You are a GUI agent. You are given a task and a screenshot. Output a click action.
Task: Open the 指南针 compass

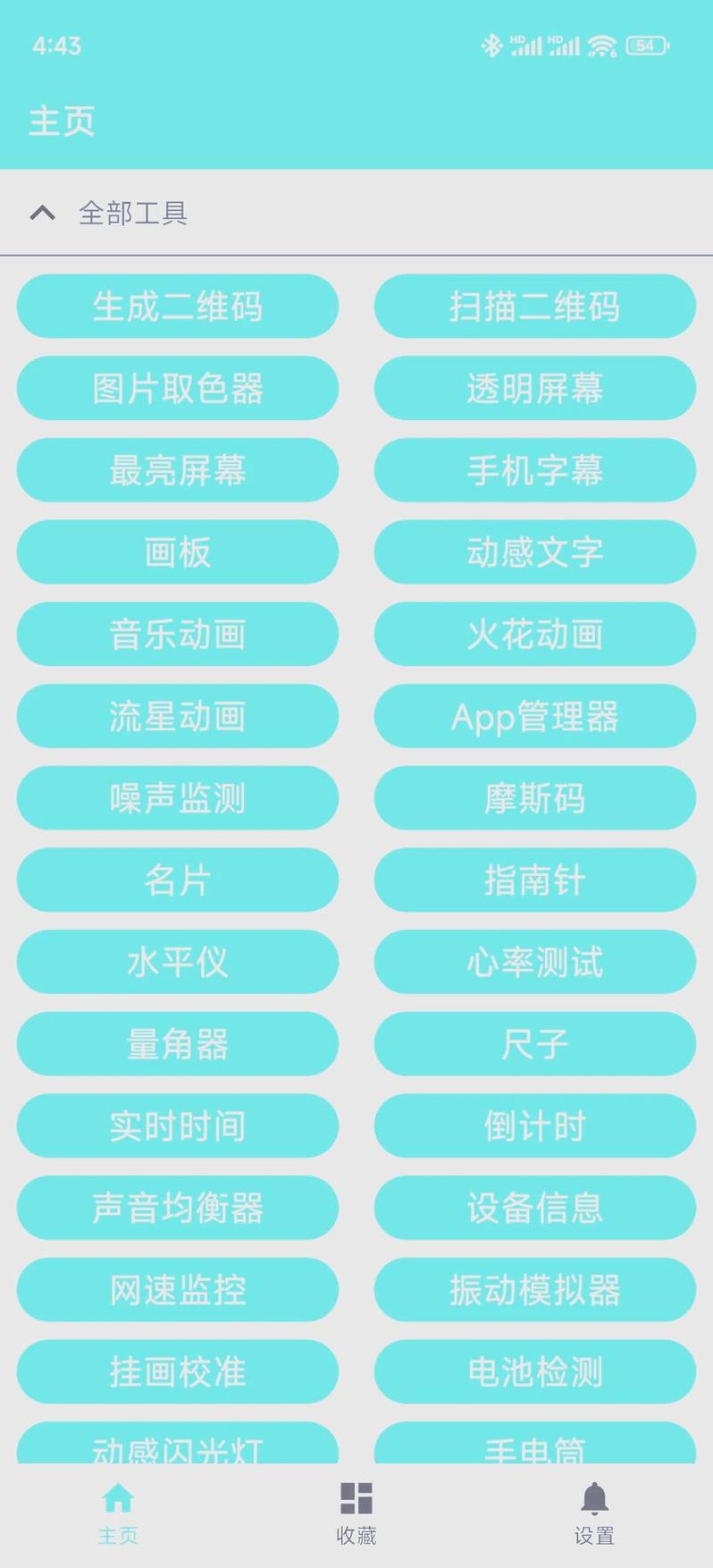click(x=534, y=881)
